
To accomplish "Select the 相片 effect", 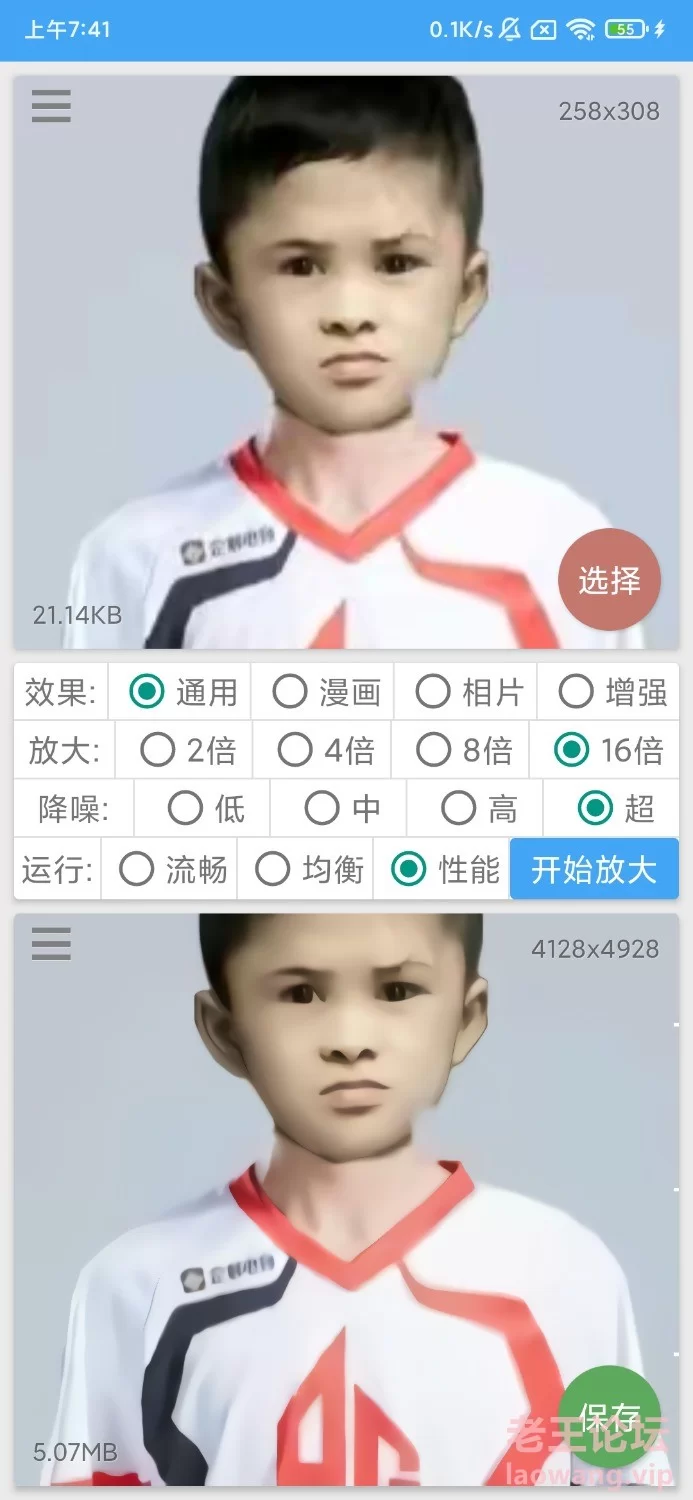I will (x=466, y=691).
